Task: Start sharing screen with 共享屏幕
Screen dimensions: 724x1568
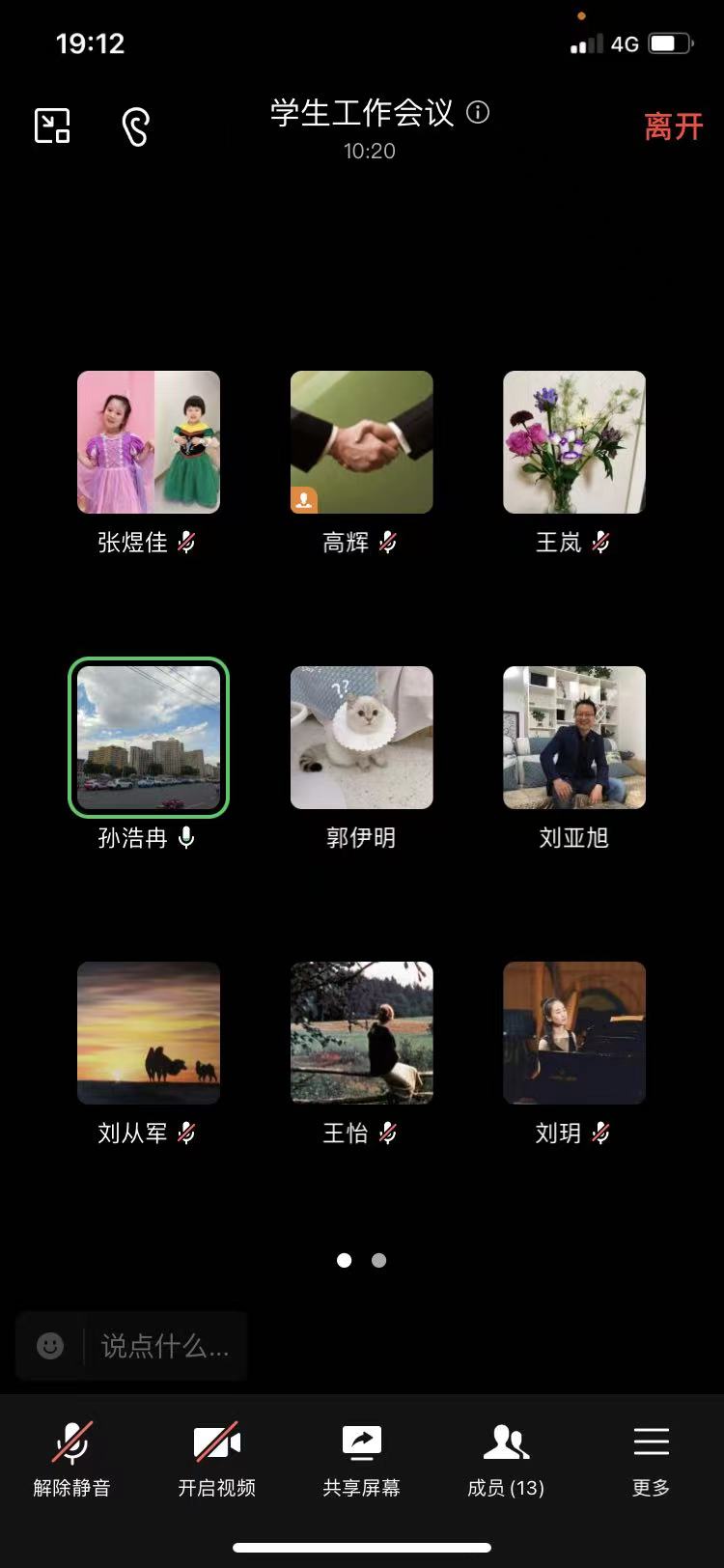Action: coord(362,1459)
